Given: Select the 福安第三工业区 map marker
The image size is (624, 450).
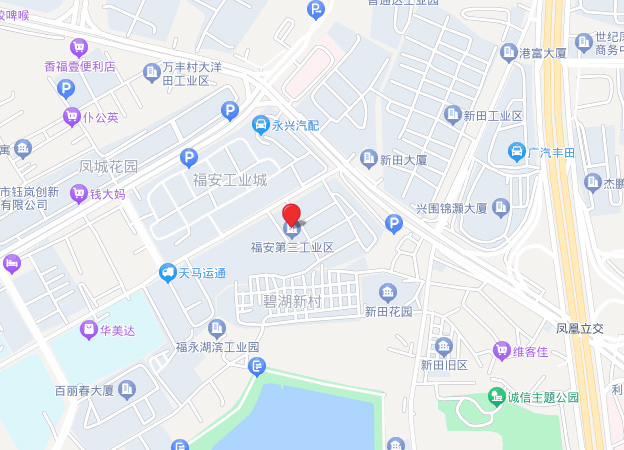Looking at the screenshot, I should (x=292, y=233).
